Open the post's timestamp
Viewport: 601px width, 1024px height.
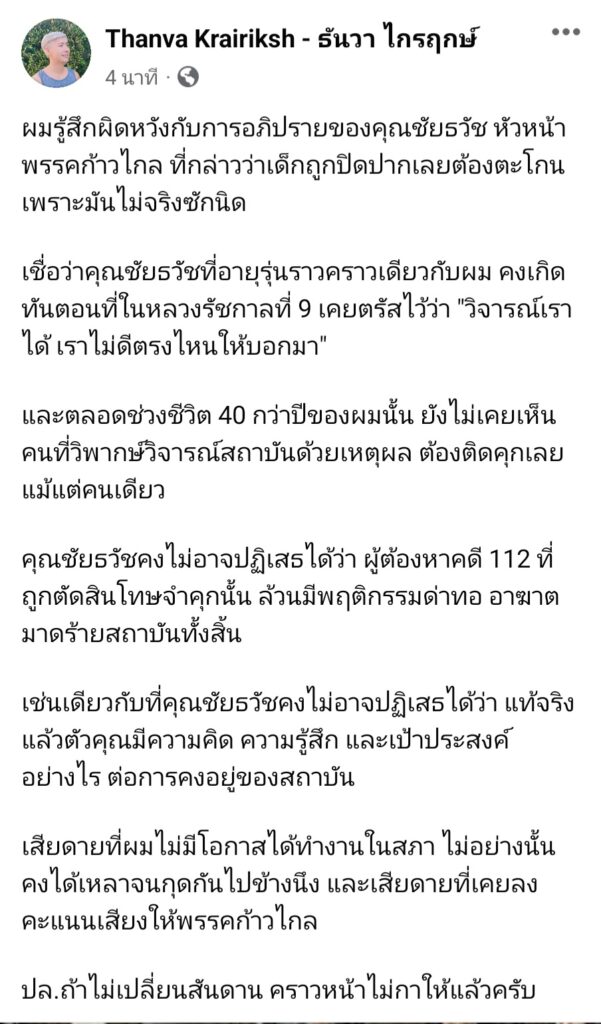click(132, 78)
